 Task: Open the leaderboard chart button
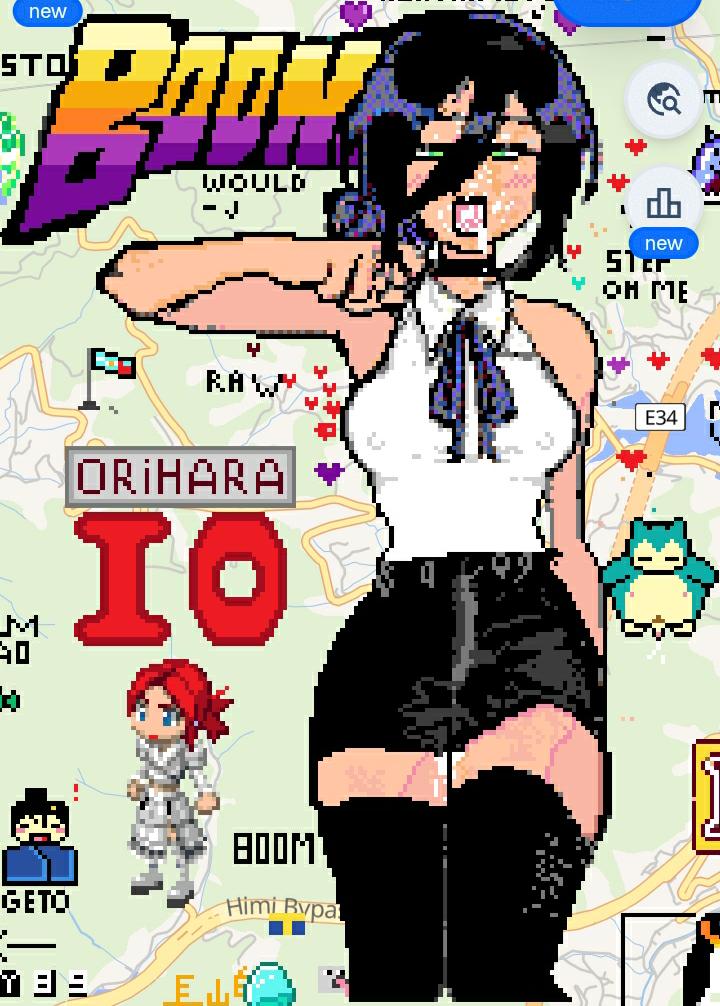click(664, 204)
